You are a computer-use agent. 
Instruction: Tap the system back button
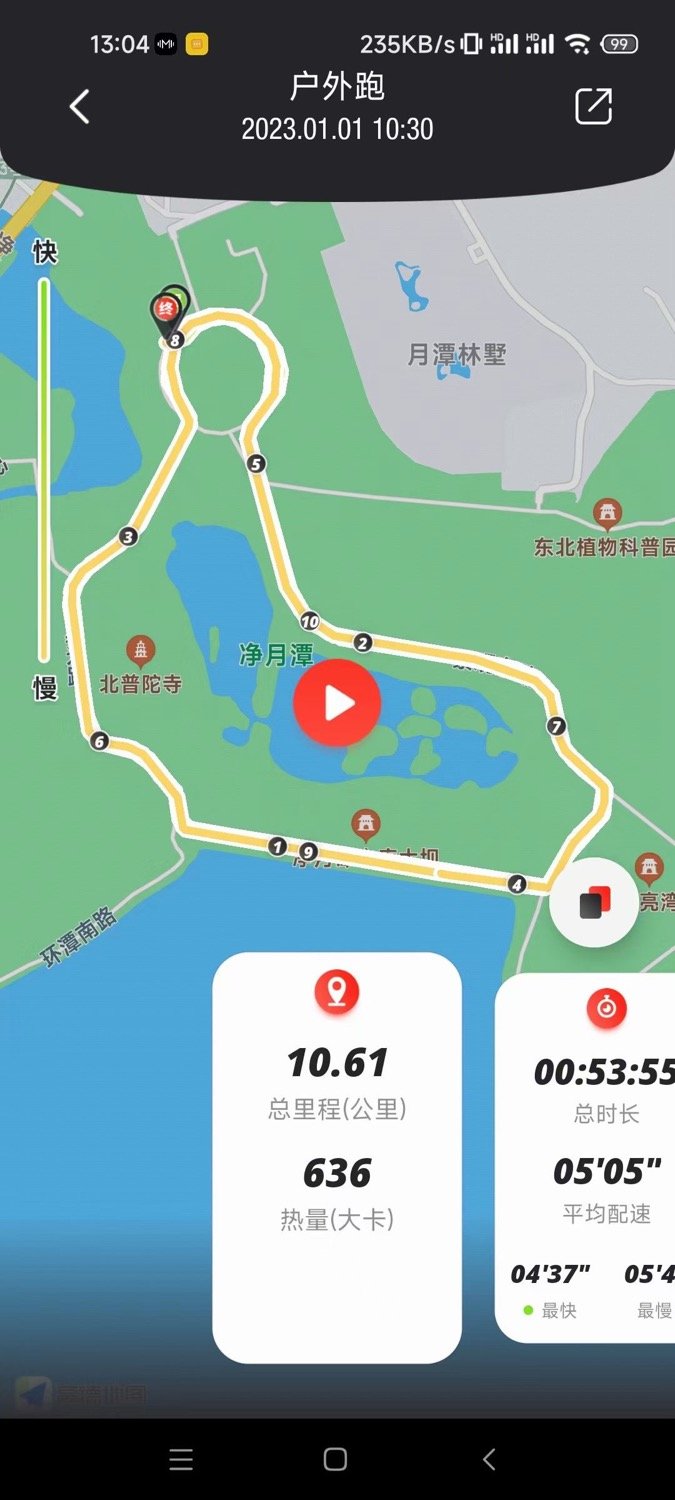coord(489,1460)
